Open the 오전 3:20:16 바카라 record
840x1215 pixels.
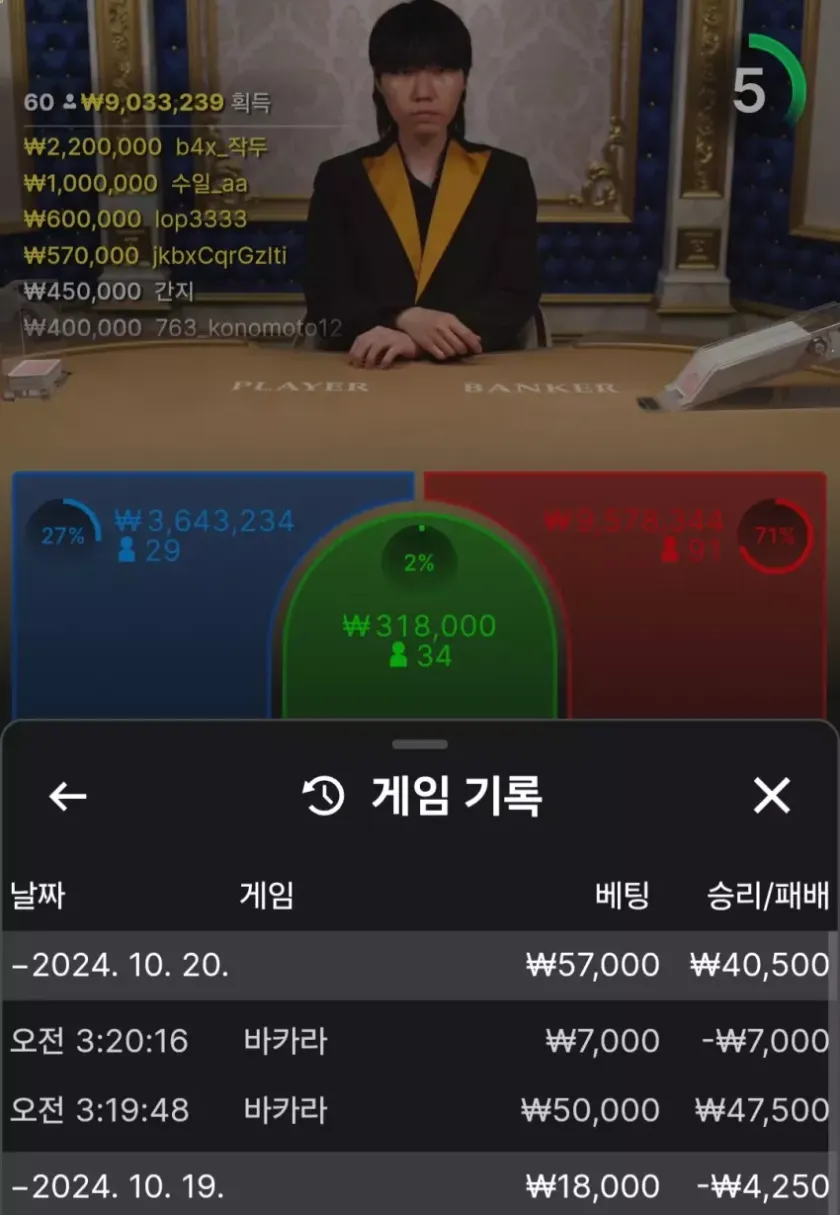click(420, 1041)
